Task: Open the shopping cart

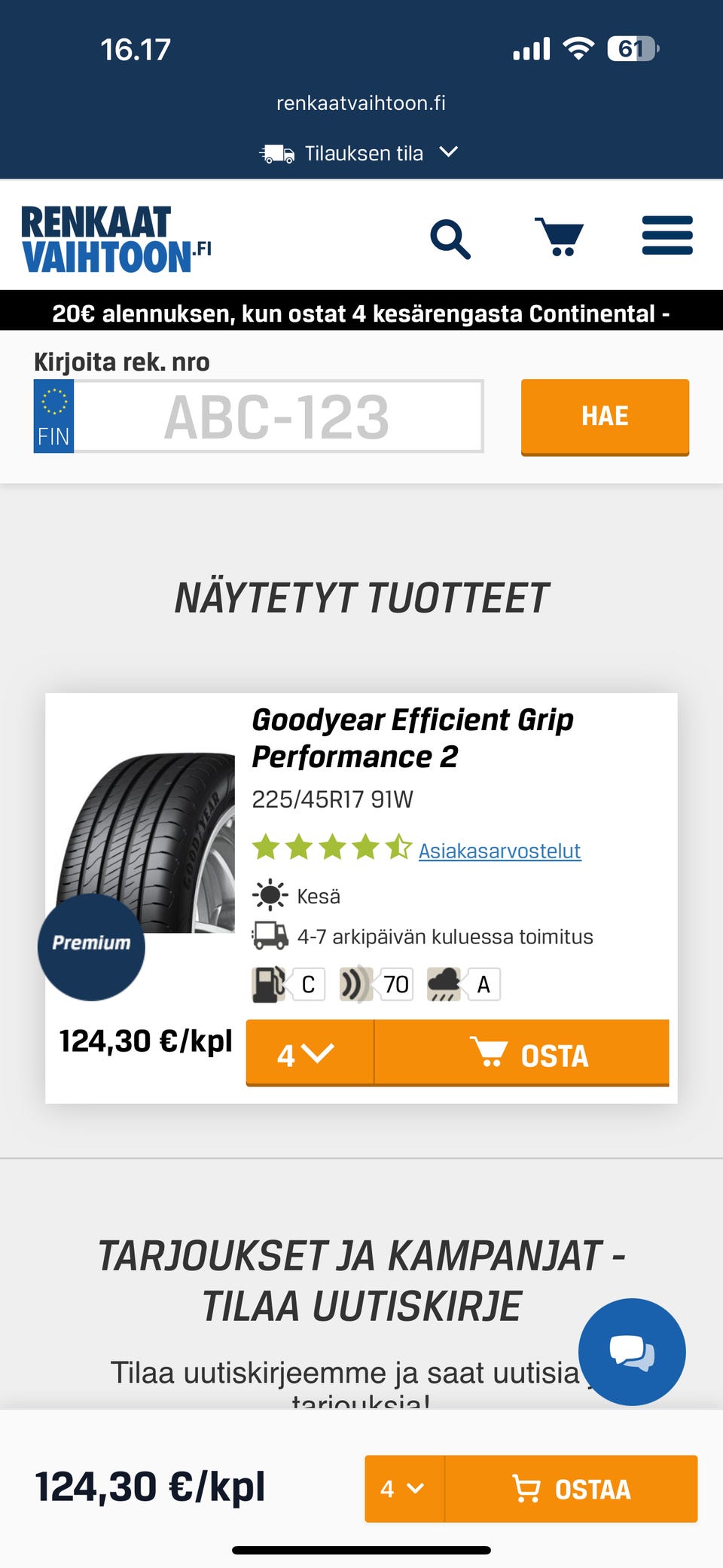Action: pyautogui.click(x=559, y=237)
